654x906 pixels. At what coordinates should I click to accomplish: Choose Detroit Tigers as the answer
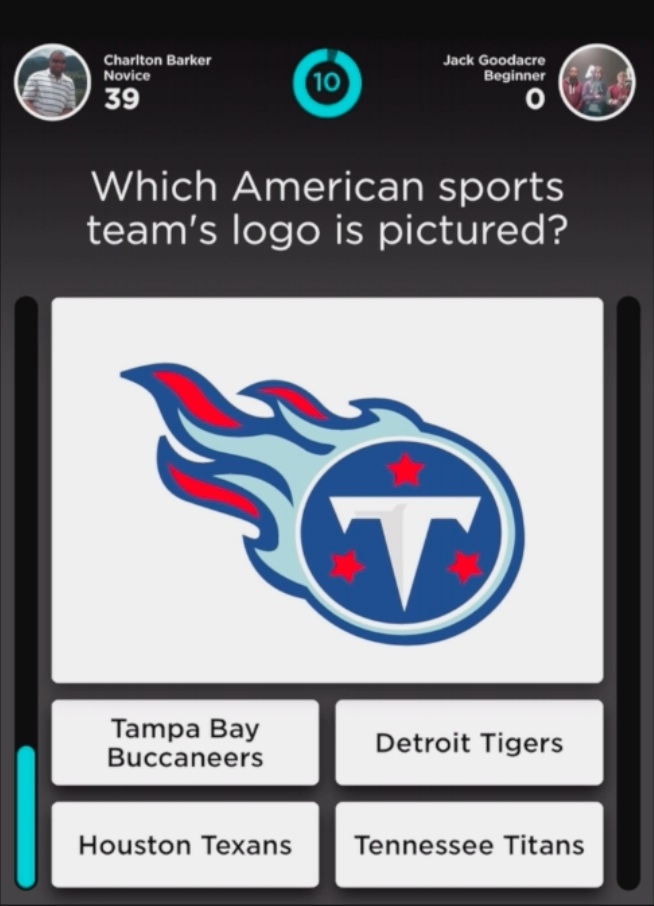pyautogui.click(x=469, y=743)
